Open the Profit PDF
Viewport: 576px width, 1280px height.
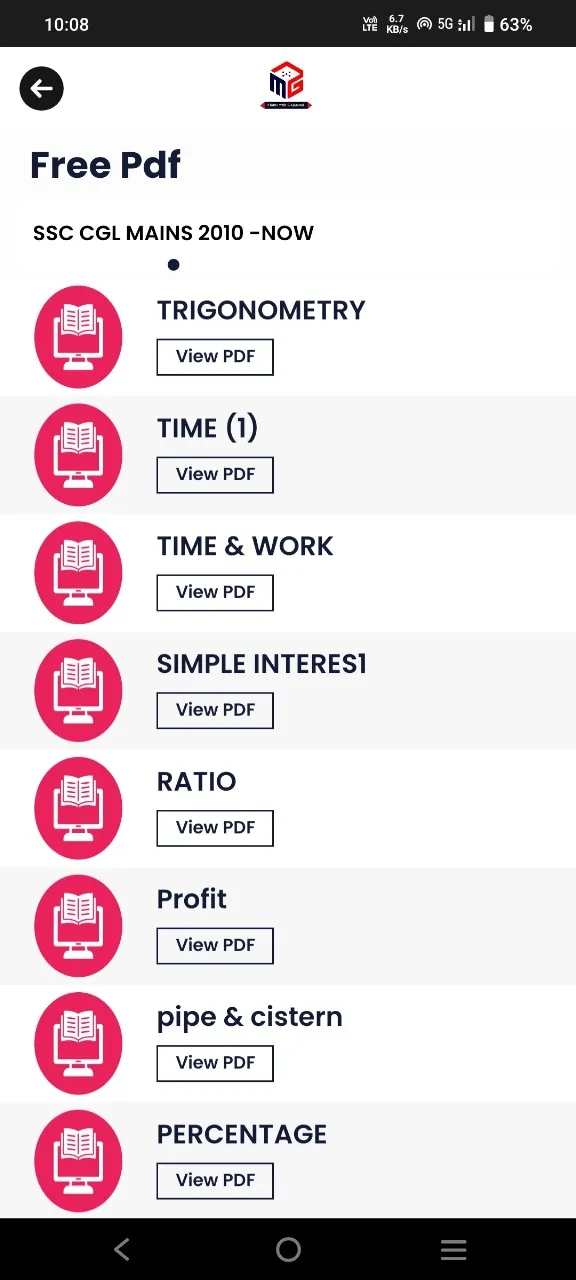[215, 946]
